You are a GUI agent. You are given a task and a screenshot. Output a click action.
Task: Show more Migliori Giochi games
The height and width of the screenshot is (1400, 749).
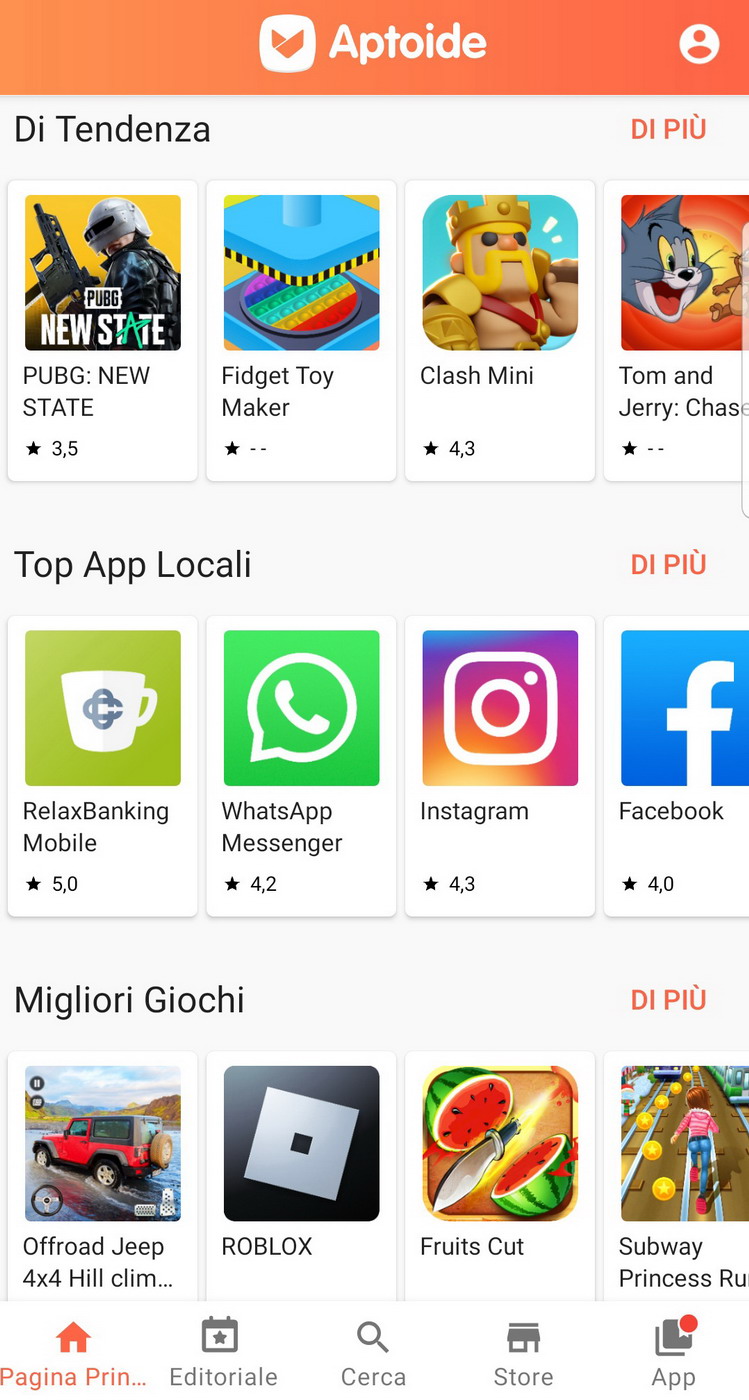click(668, 999)
